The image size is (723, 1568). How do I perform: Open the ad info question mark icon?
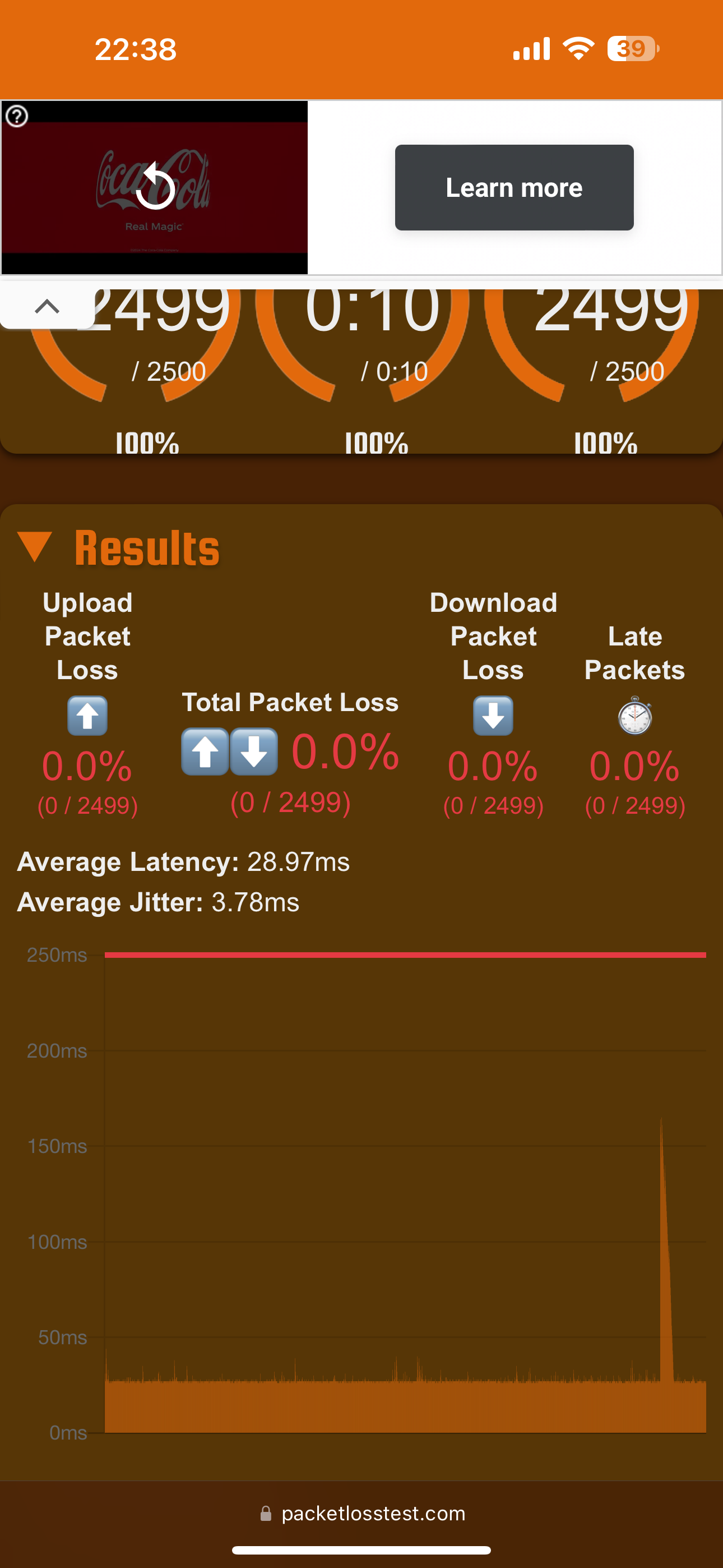coord(17,116)
